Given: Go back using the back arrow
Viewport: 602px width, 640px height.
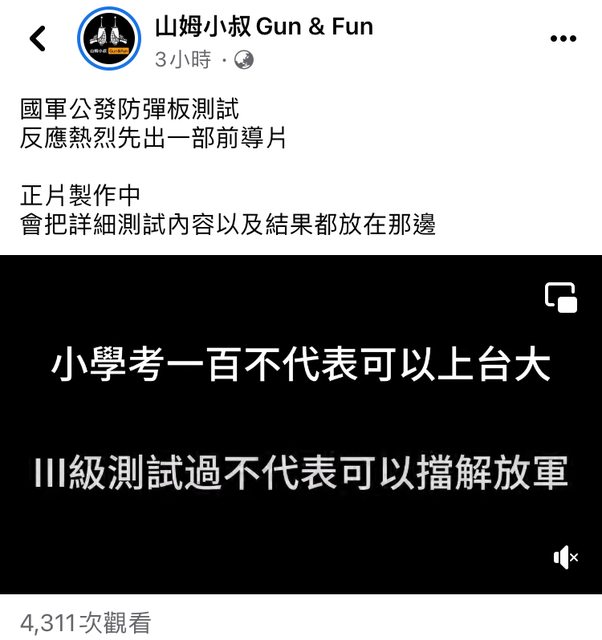Looking at the screenshot, I should (38, 39).
